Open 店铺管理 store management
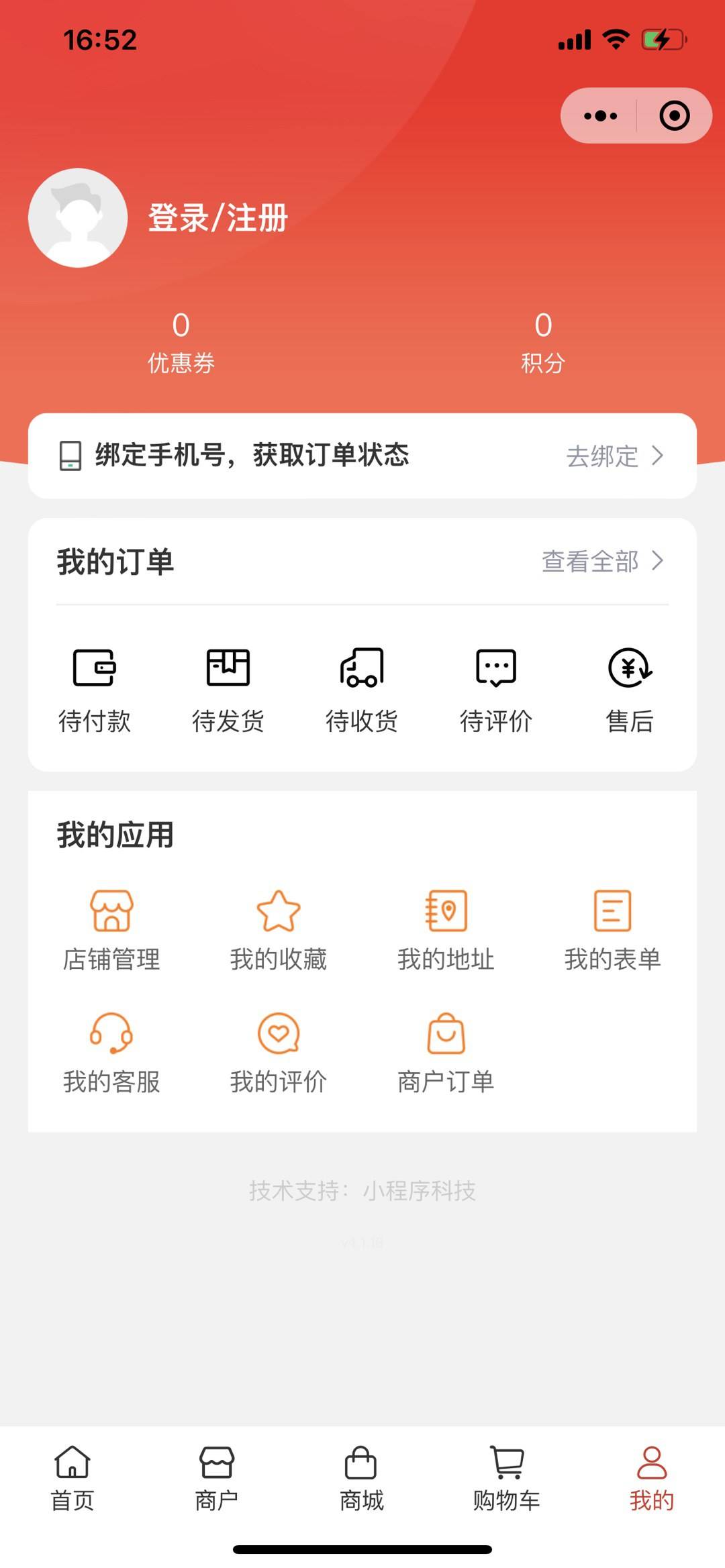725x1568 pixels. [x=111, y=931]
